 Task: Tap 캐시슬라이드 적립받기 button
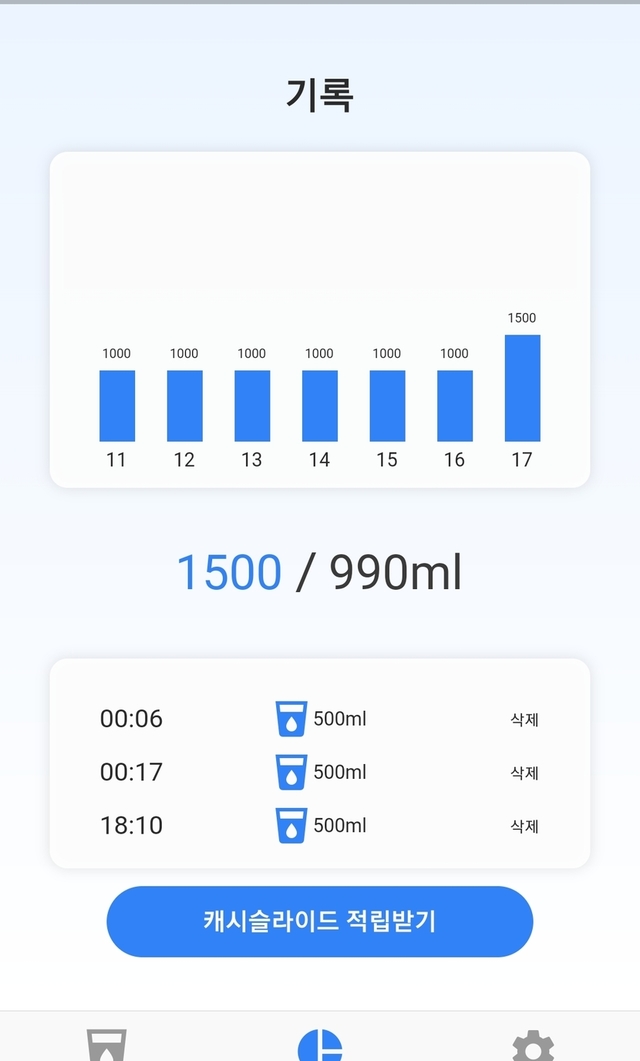pos(320,921)
